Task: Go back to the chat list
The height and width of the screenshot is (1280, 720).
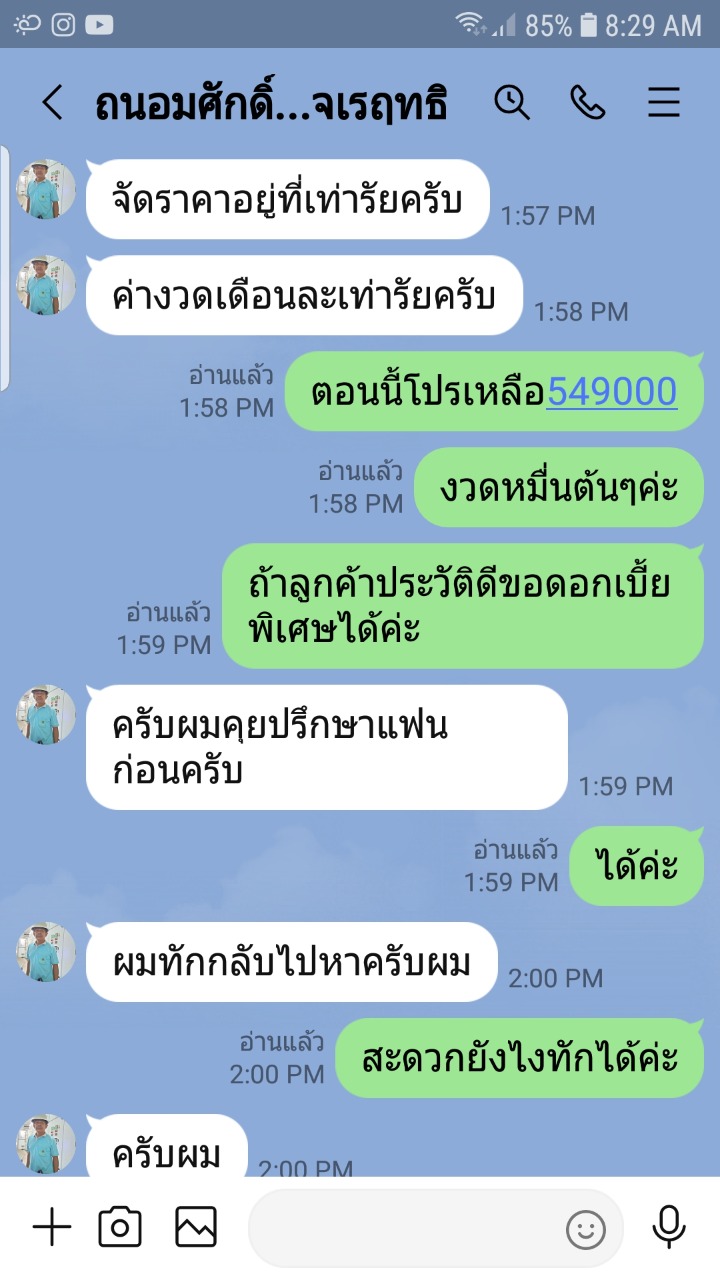Action: pyautogui.click(x=52, y=103)
